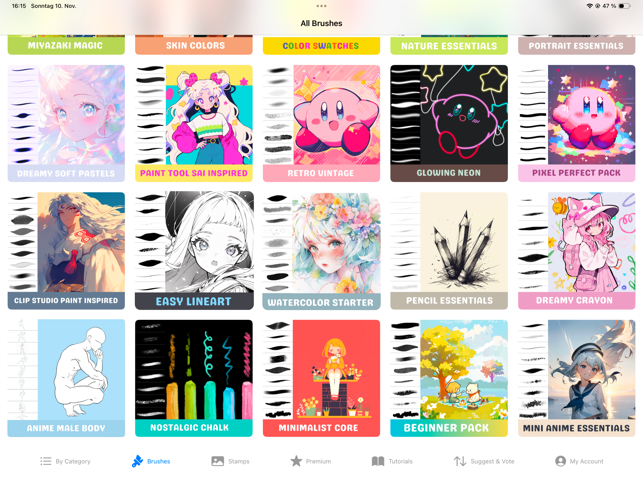Select the Nostalgic Chalk brushes

(194, 378)
